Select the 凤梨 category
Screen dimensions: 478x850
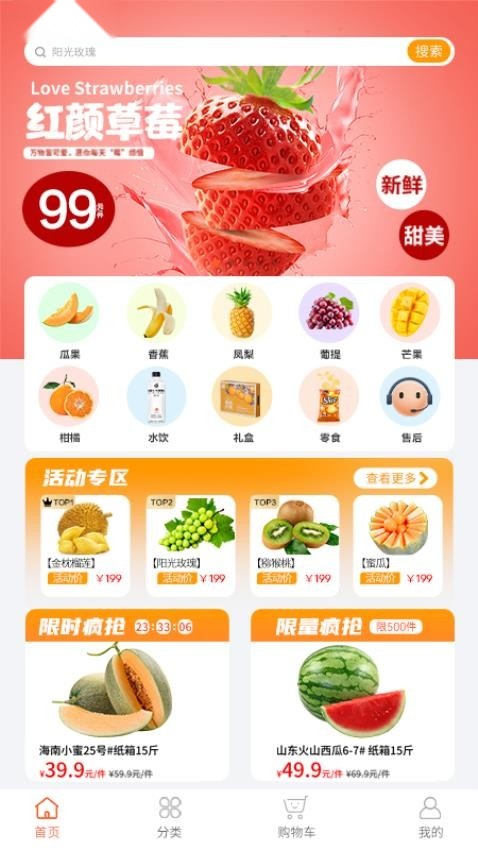click(242, 321)
